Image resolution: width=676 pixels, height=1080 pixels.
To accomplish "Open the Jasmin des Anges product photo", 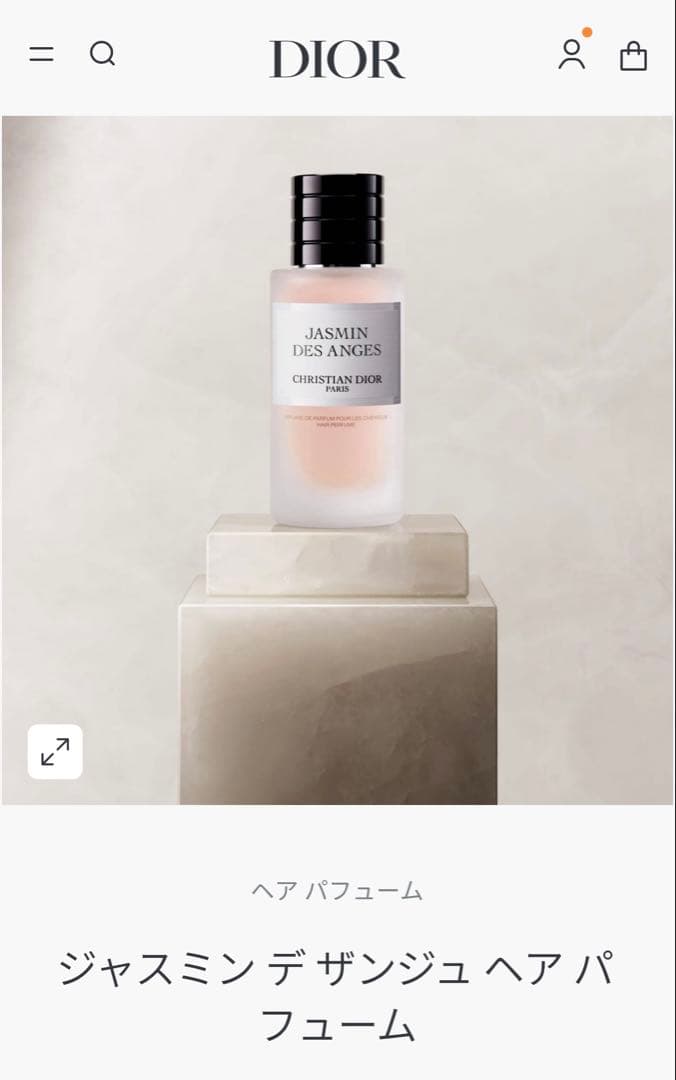I will (337, 400).
